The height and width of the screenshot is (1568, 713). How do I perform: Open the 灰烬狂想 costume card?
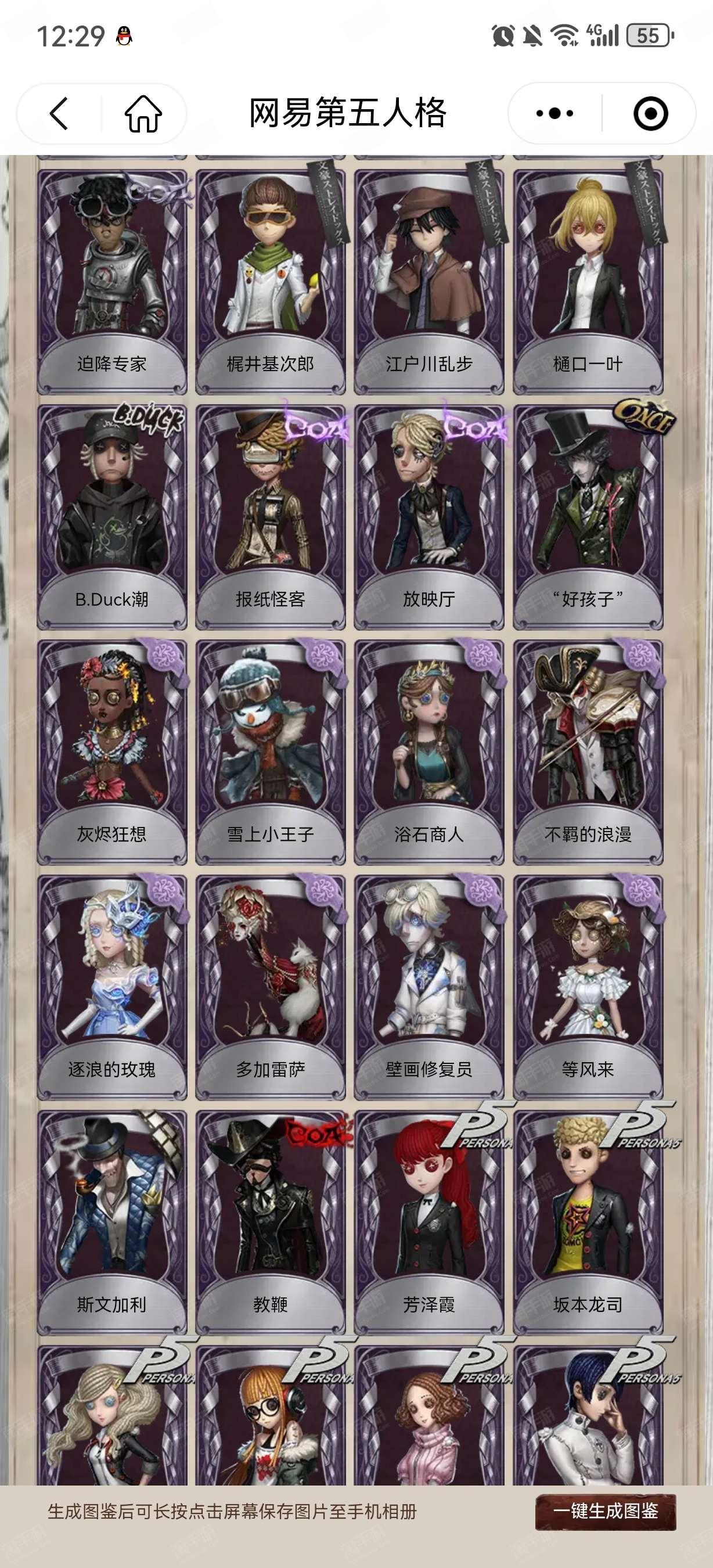[112, 752]
